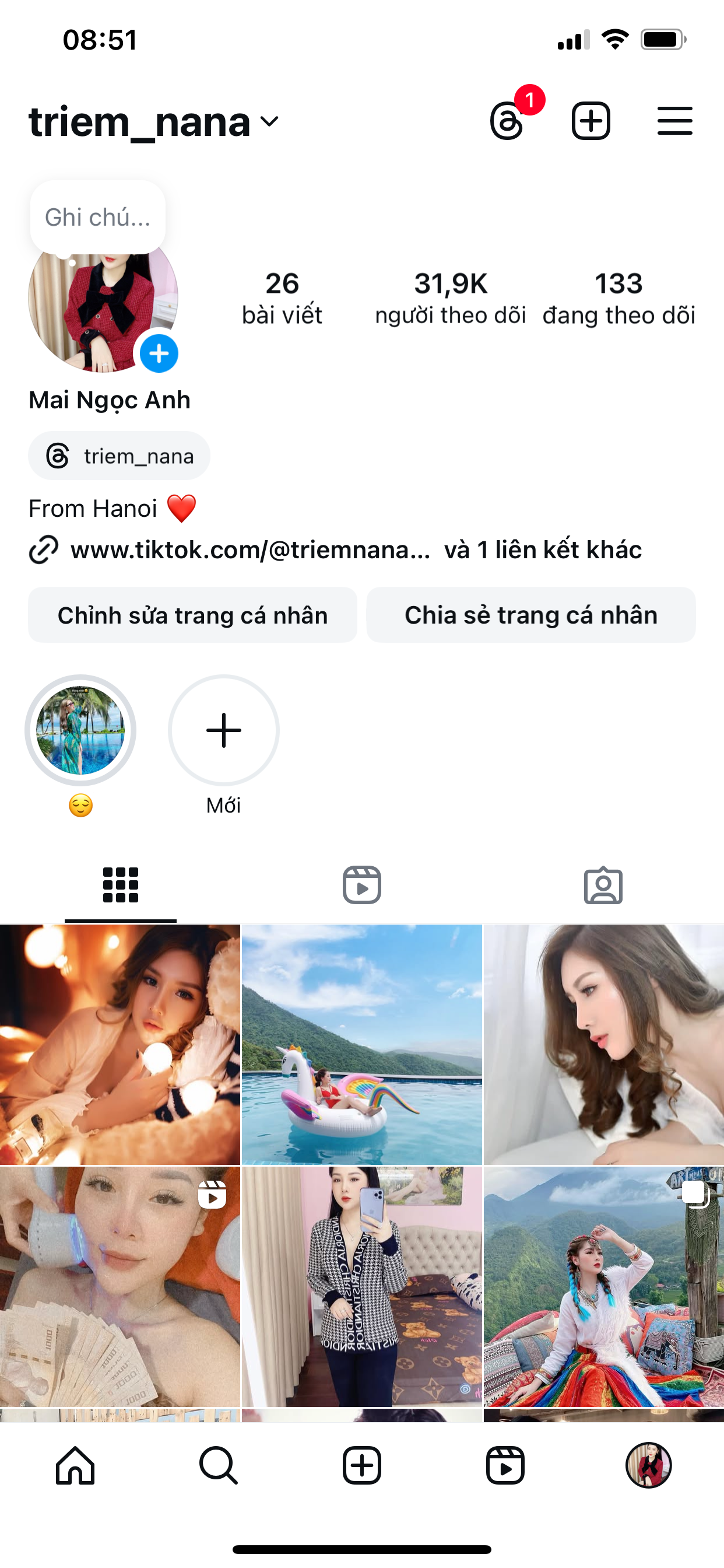Viewport: 724px width, 1568px height.
Task: Open the hamburger menu
Action: (x=674, y=121)
